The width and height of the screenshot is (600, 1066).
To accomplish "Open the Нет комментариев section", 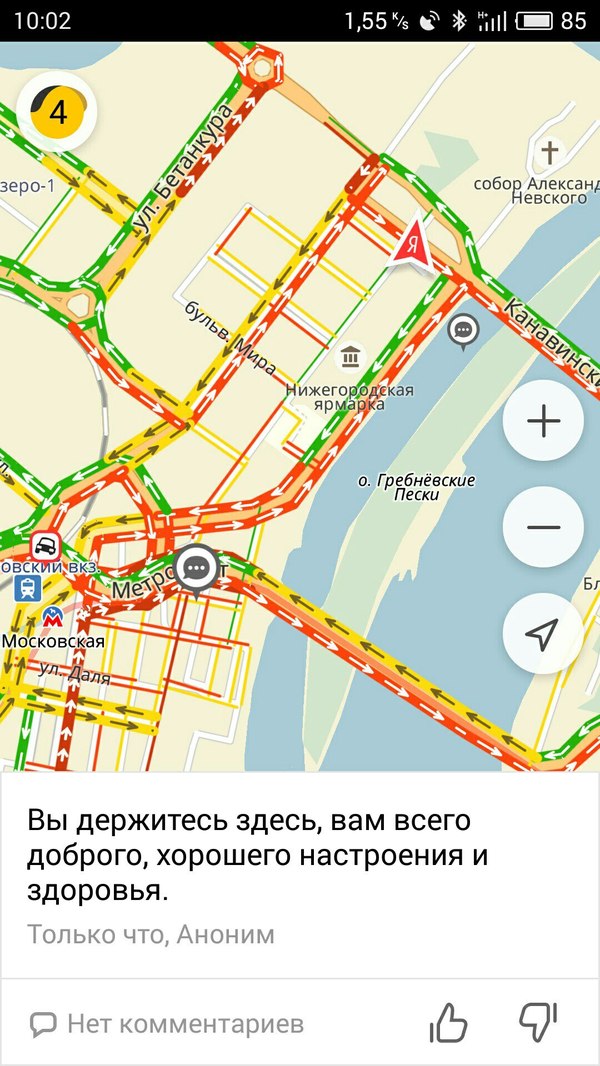I will 166,1024.
